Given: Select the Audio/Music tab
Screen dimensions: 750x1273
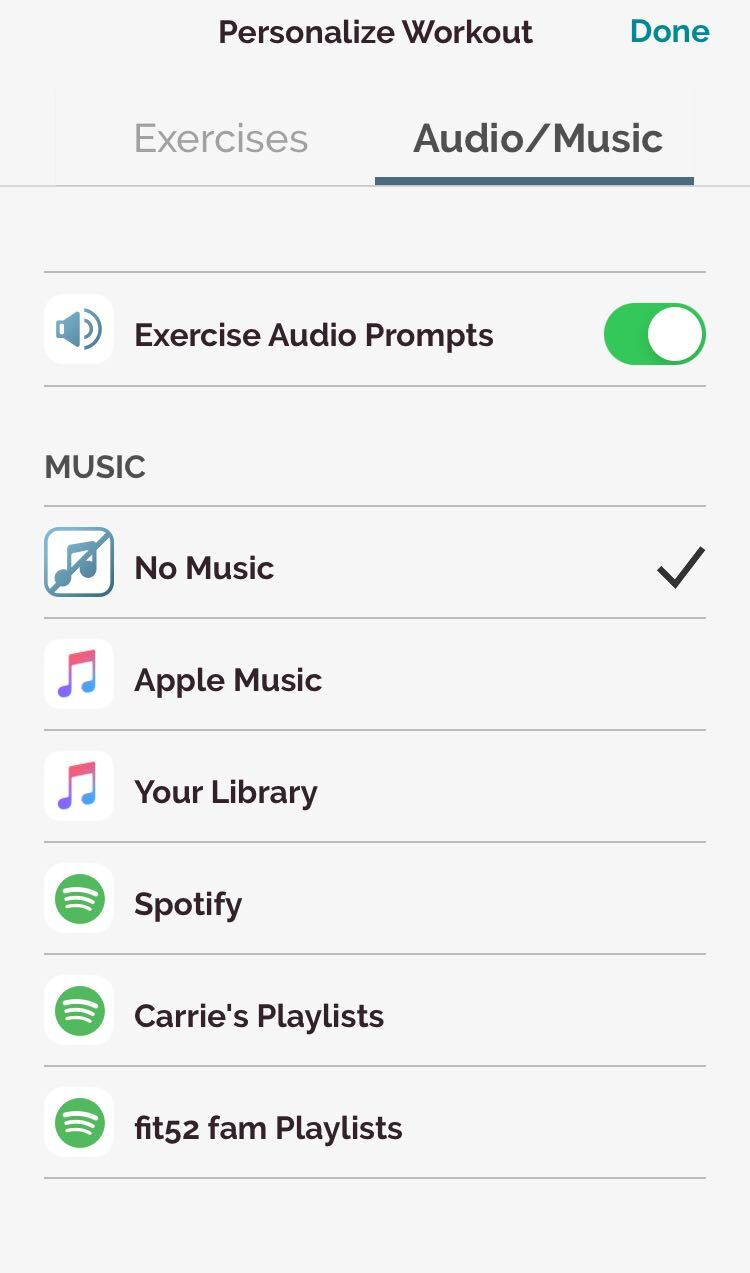Looking at the screenshot, I should pos(537,138).
